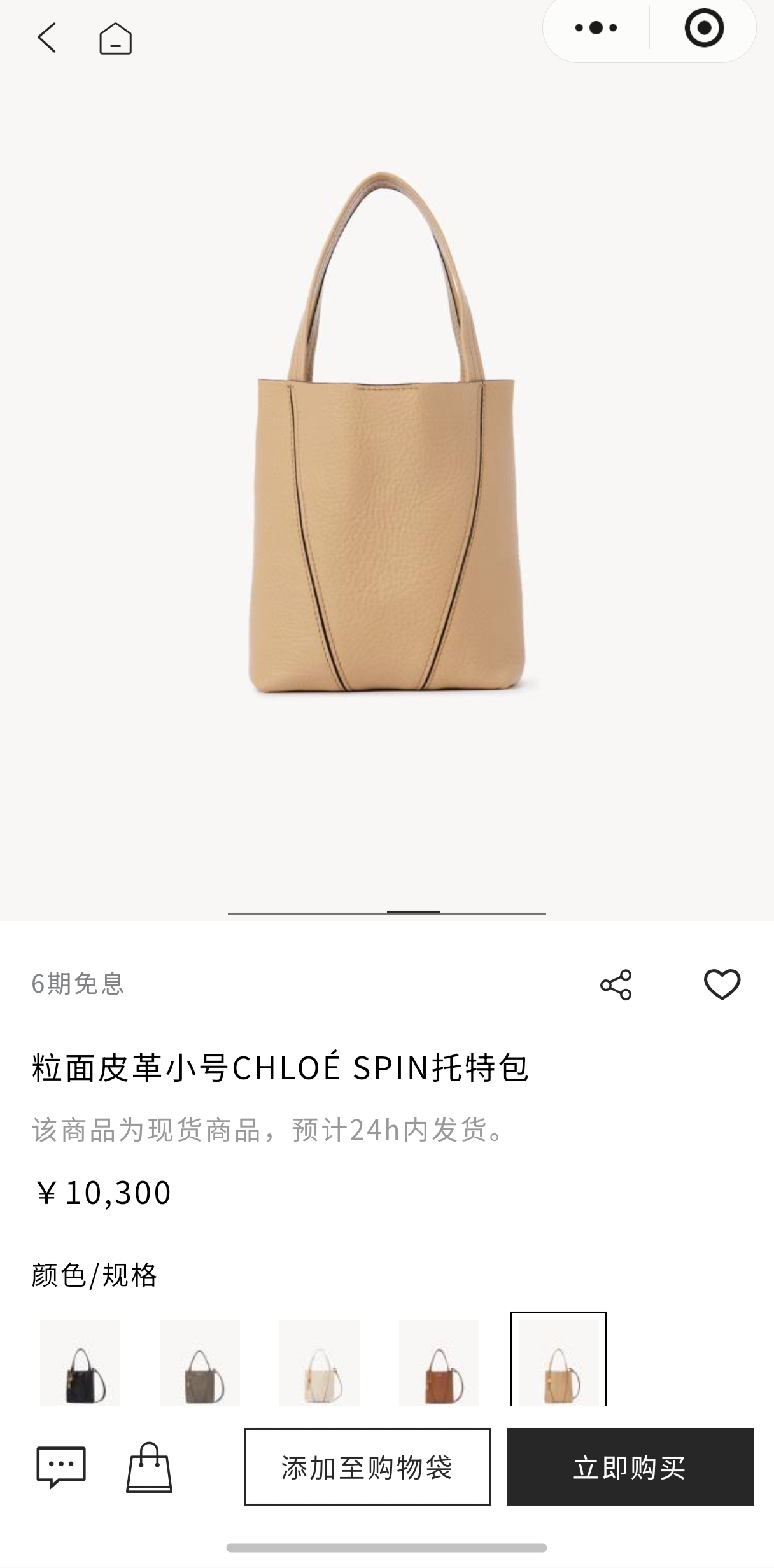The height and width of the screenshot is (1568, 774).
Task: Return to the store home page
Action: click(115, 38)
